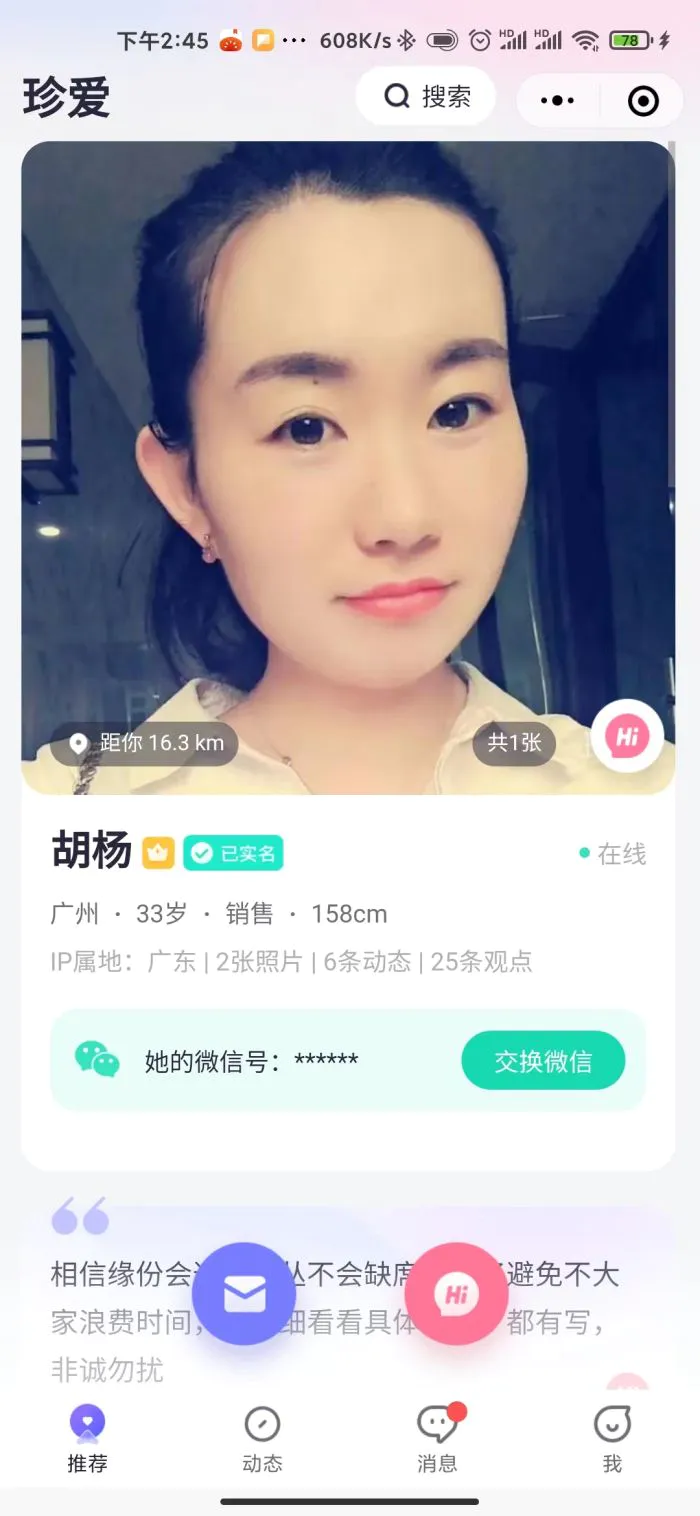The width and height of the screenshot is (700, 1516).
Task: Say Hi via the photo corner button
Action: 627,736
